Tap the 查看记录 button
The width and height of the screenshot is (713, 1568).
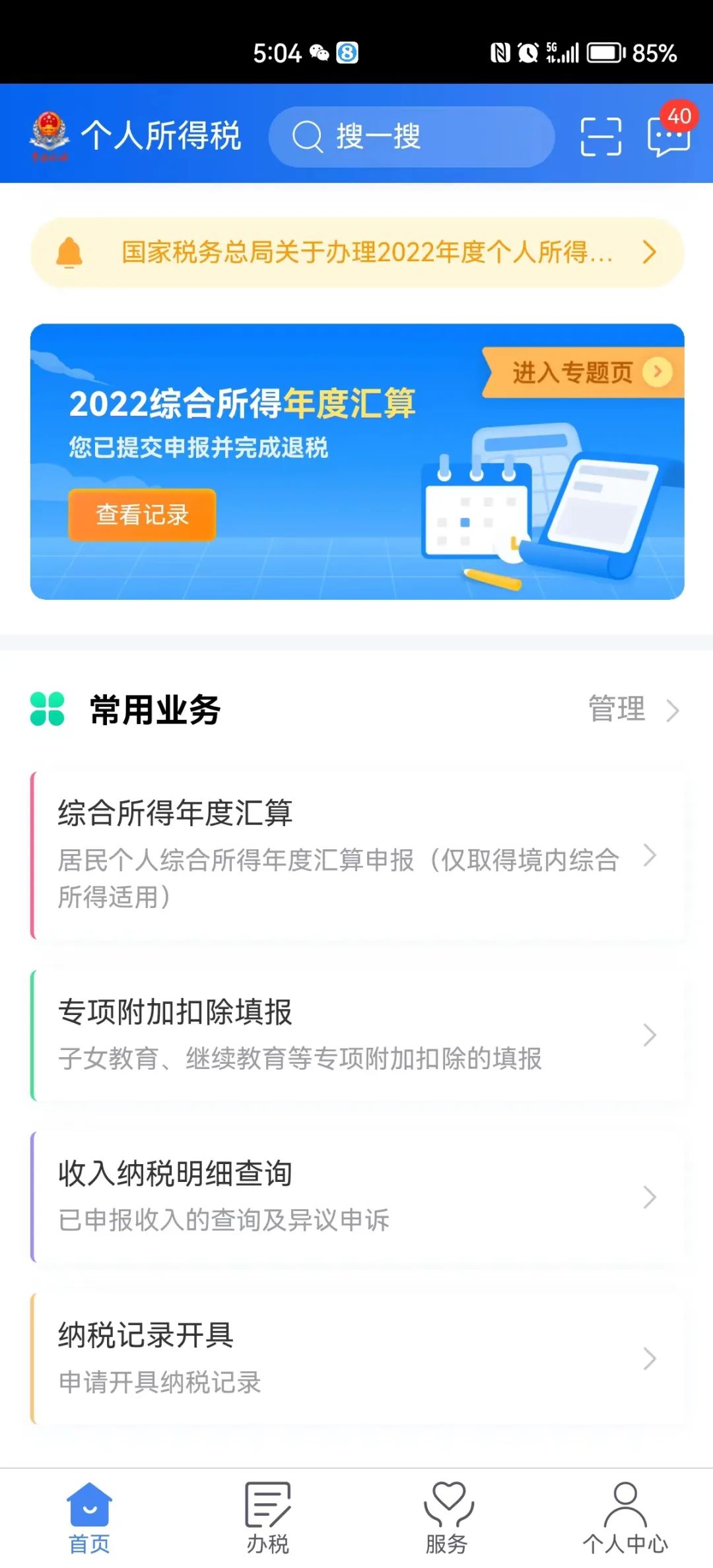tap(142, 515)
